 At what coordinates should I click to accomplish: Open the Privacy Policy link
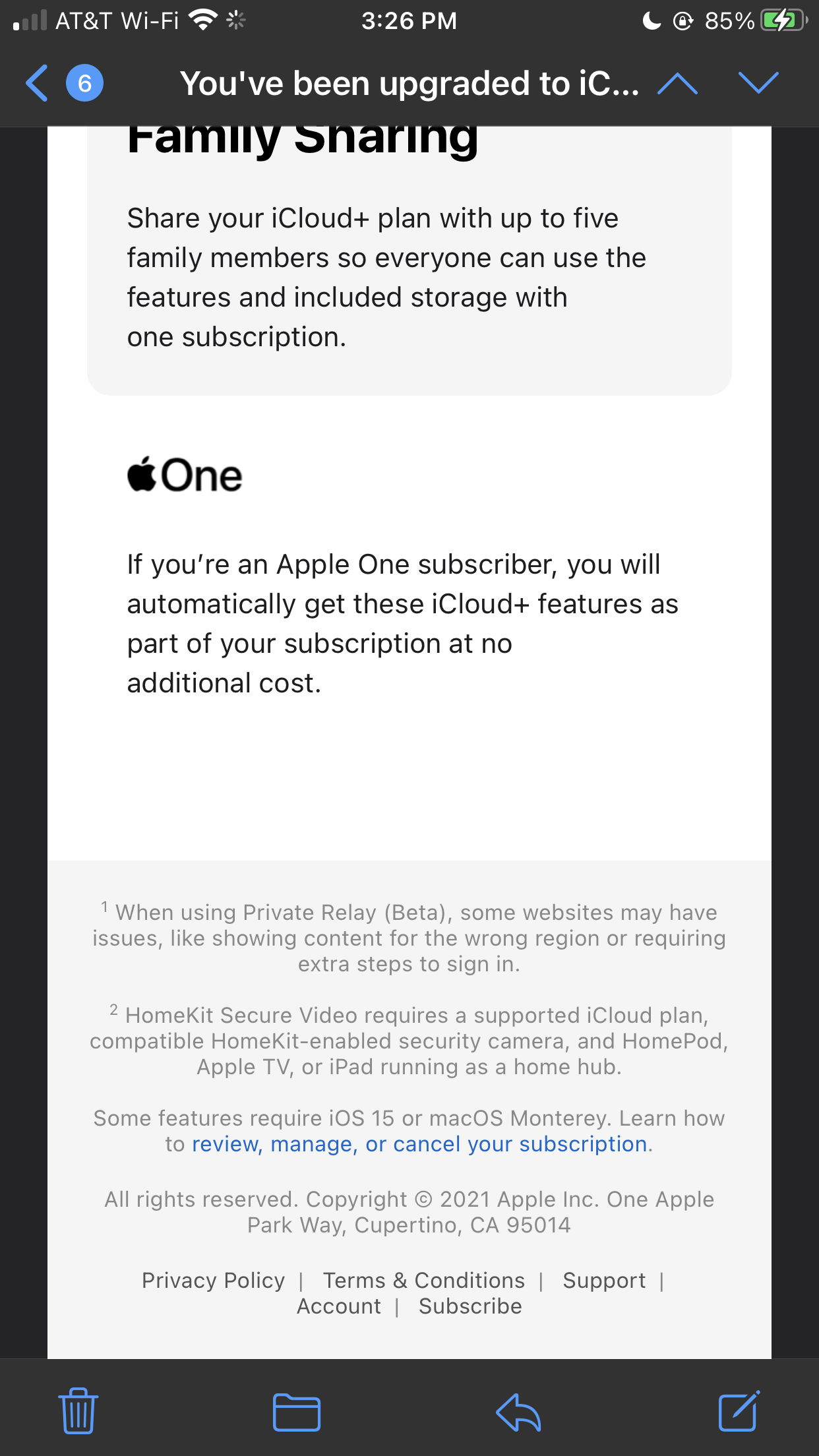click(x=213, y=1281)
